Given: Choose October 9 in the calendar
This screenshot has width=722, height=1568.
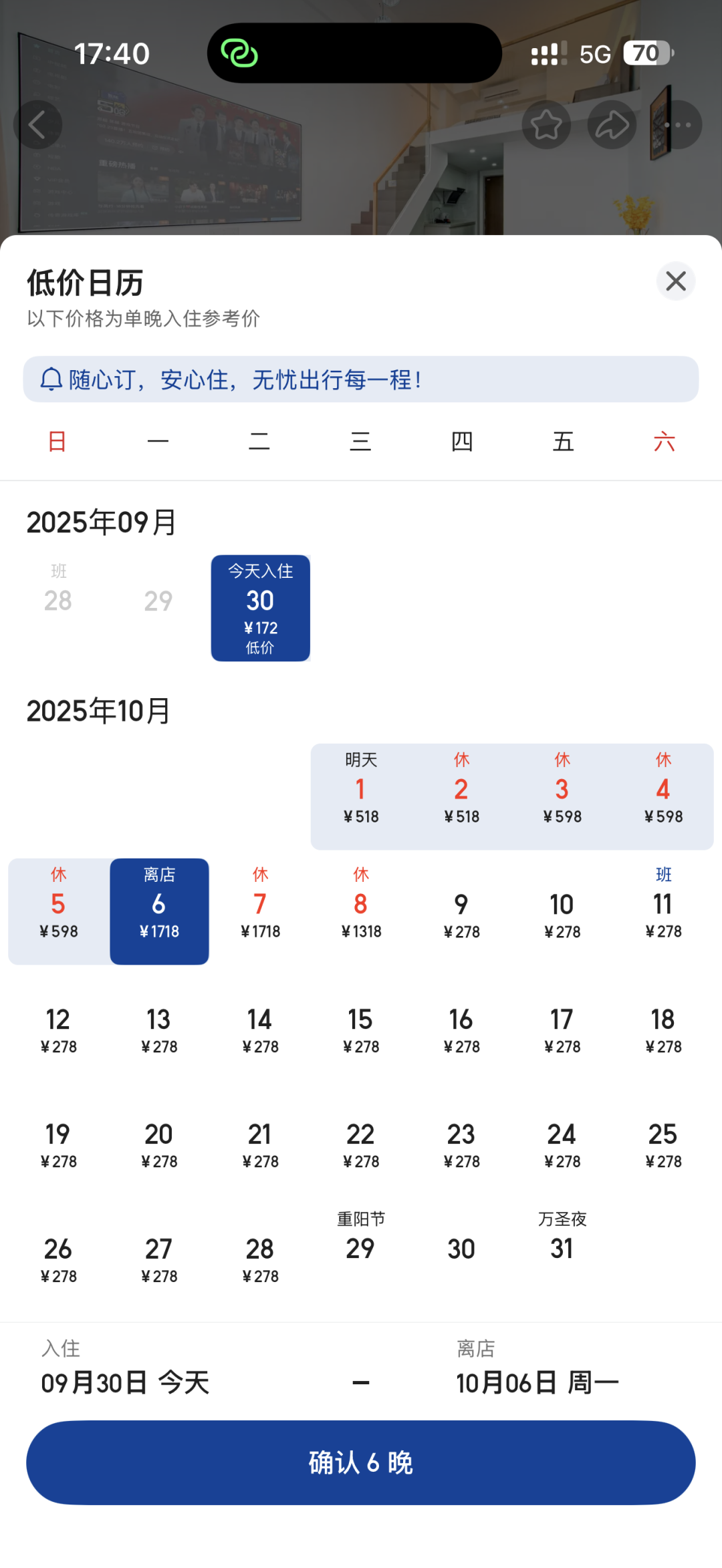Looking at the screenshot, I should 461,913.
